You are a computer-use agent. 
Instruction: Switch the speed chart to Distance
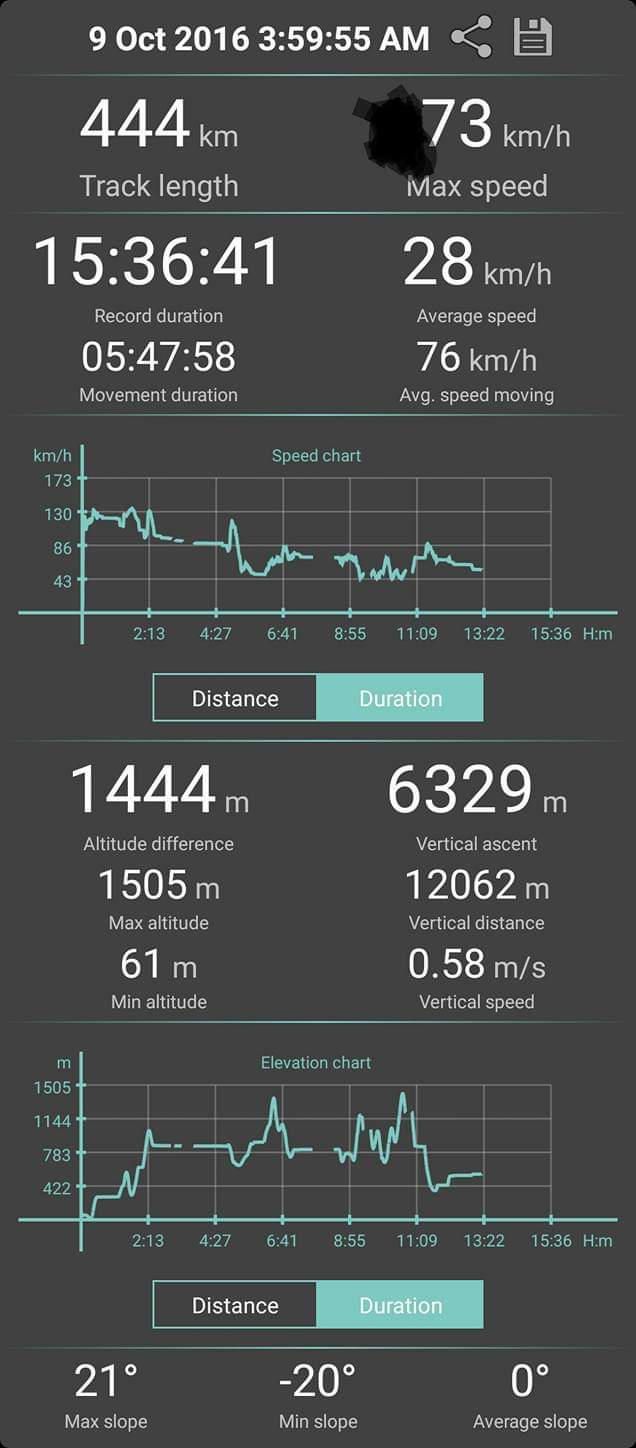[x=235, y=698]
